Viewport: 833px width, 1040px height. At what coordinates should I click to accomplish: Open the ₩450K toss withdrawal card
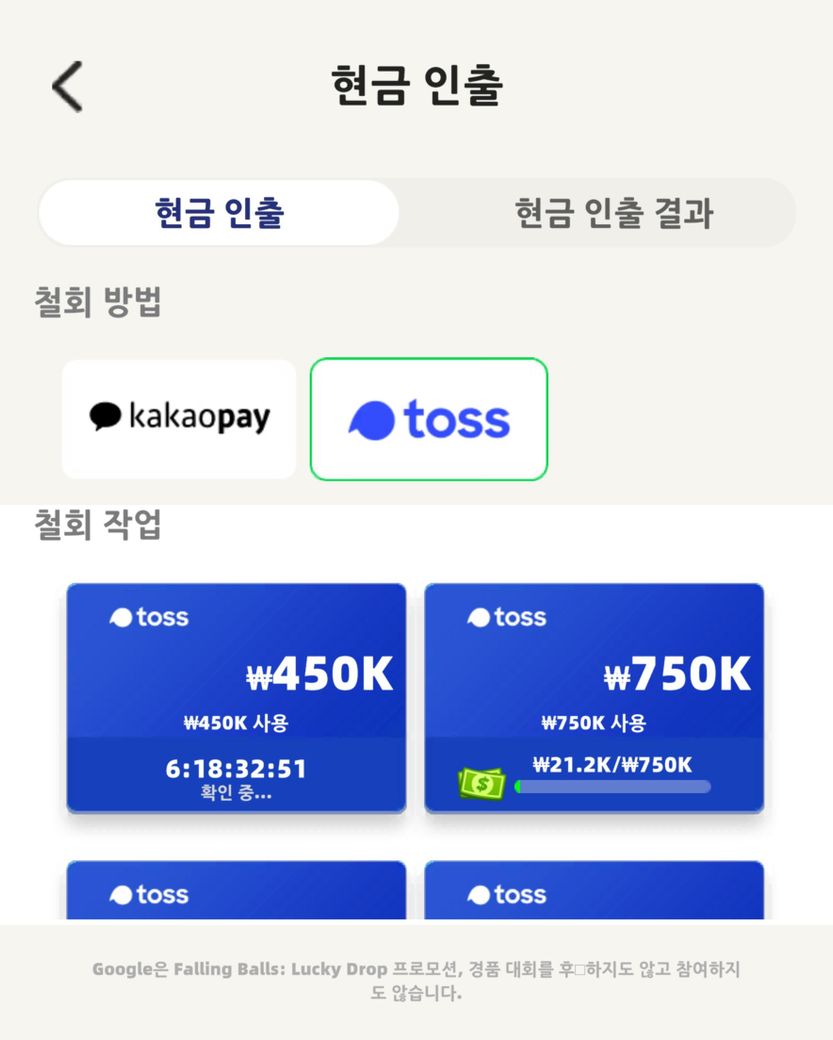click(236, 697)
